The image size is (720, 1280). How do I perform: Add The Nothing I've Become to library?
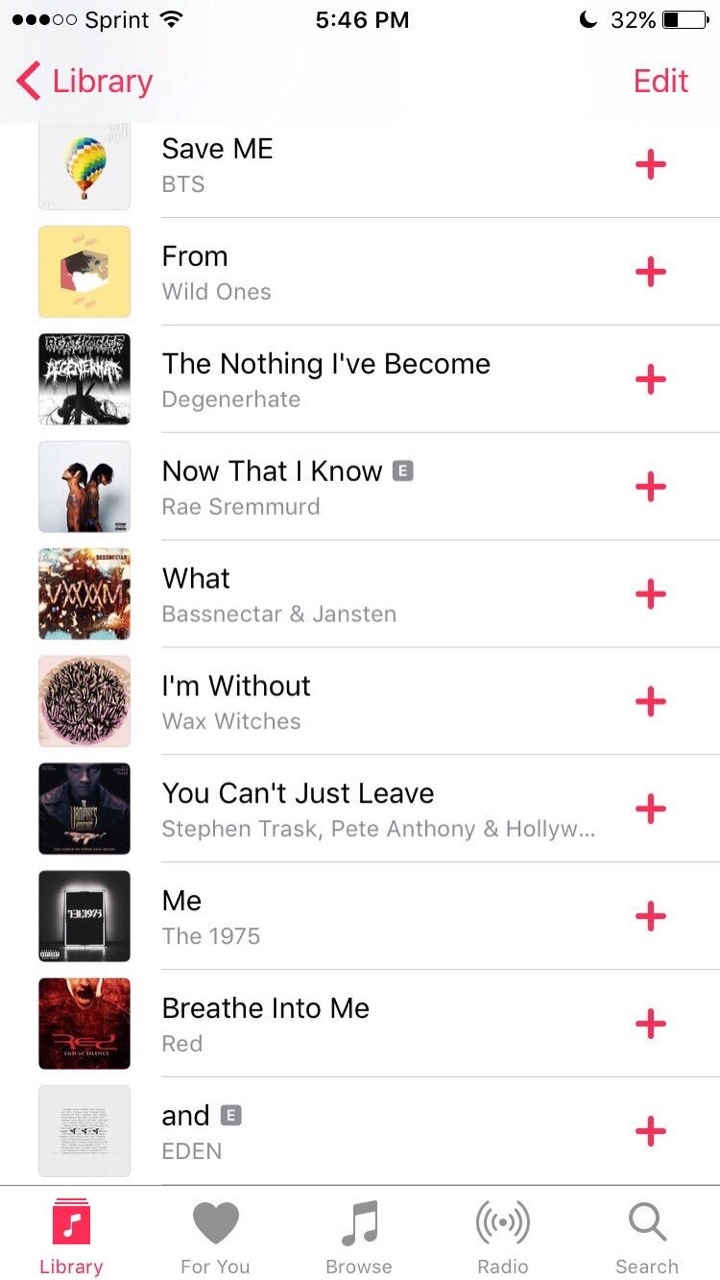[x=651, y=379]
